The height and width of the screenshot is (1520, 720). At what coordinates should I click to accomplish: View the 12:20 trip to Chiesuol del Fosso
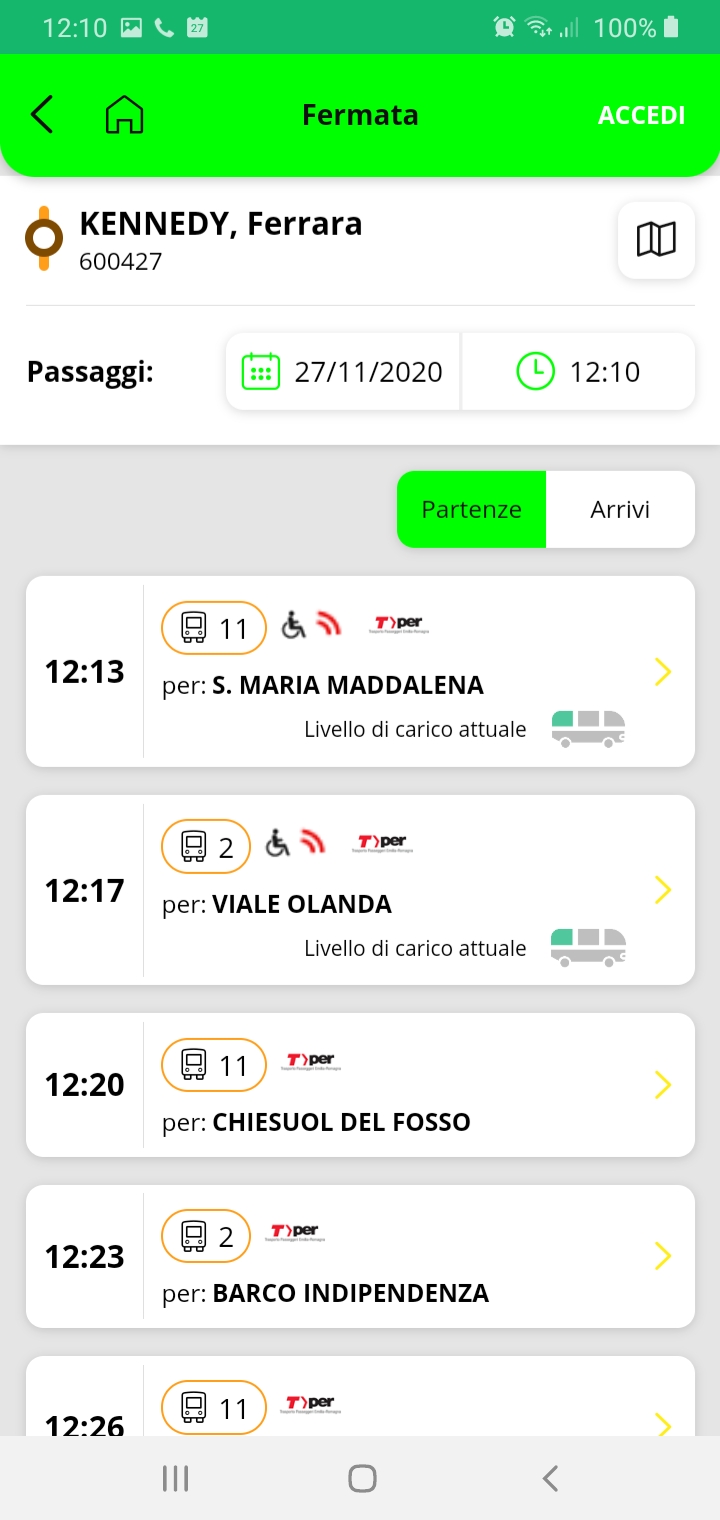pyautogui.click(x=360, y=1085)
